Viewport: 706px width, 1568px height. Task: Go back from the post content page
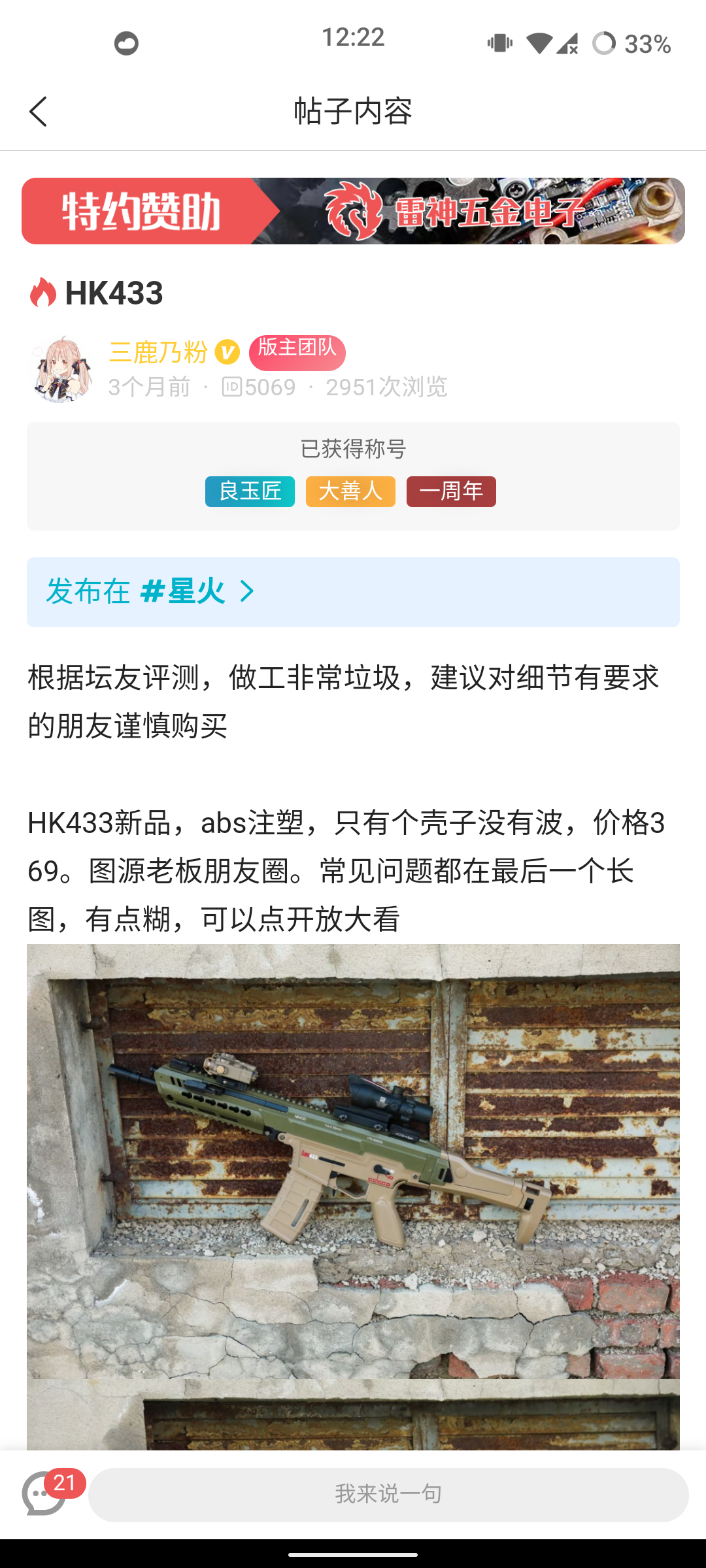(x=39, y=112)
